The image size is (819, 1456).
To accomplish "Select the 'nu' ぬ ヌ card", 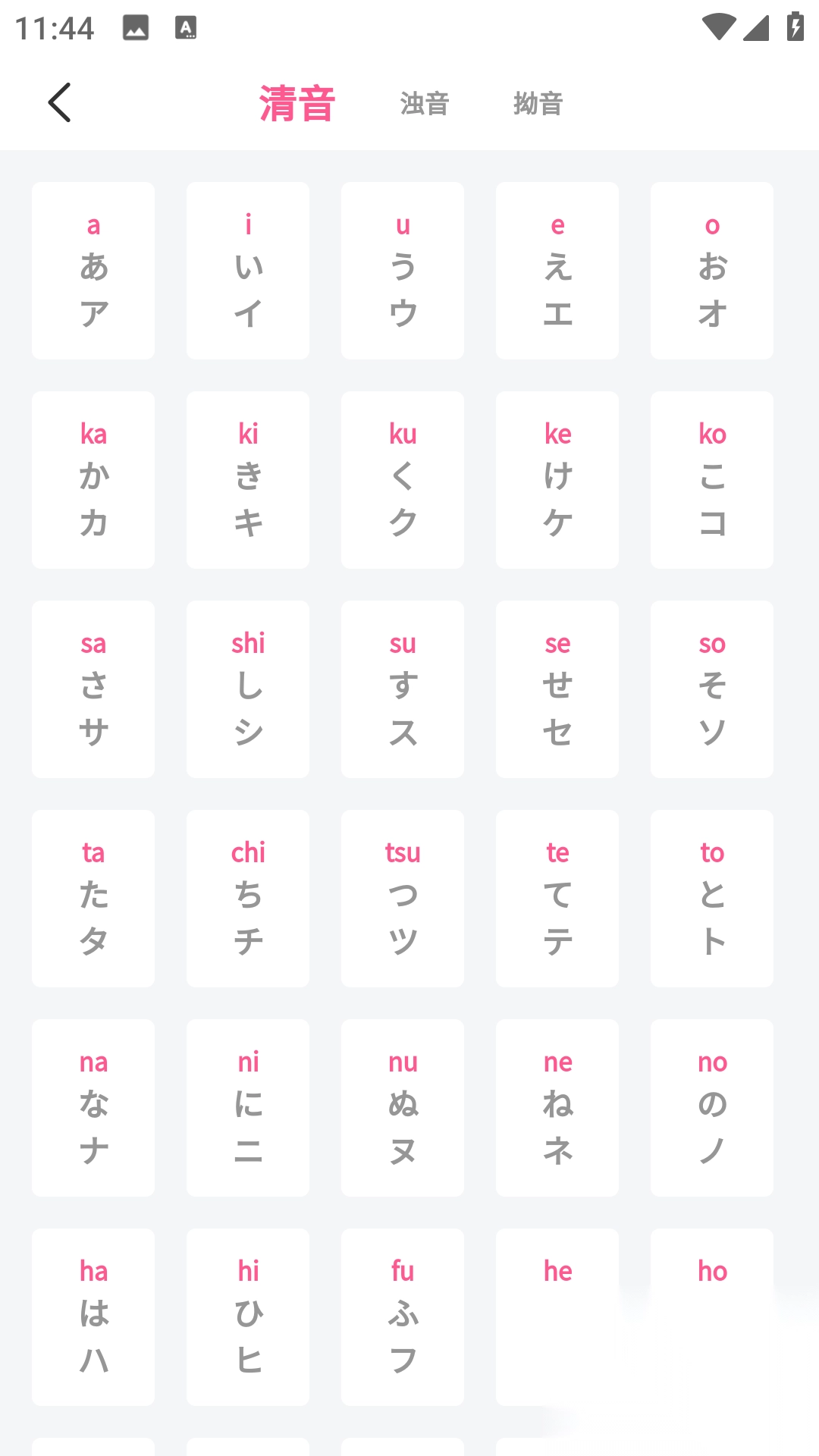I will 403,1108.
